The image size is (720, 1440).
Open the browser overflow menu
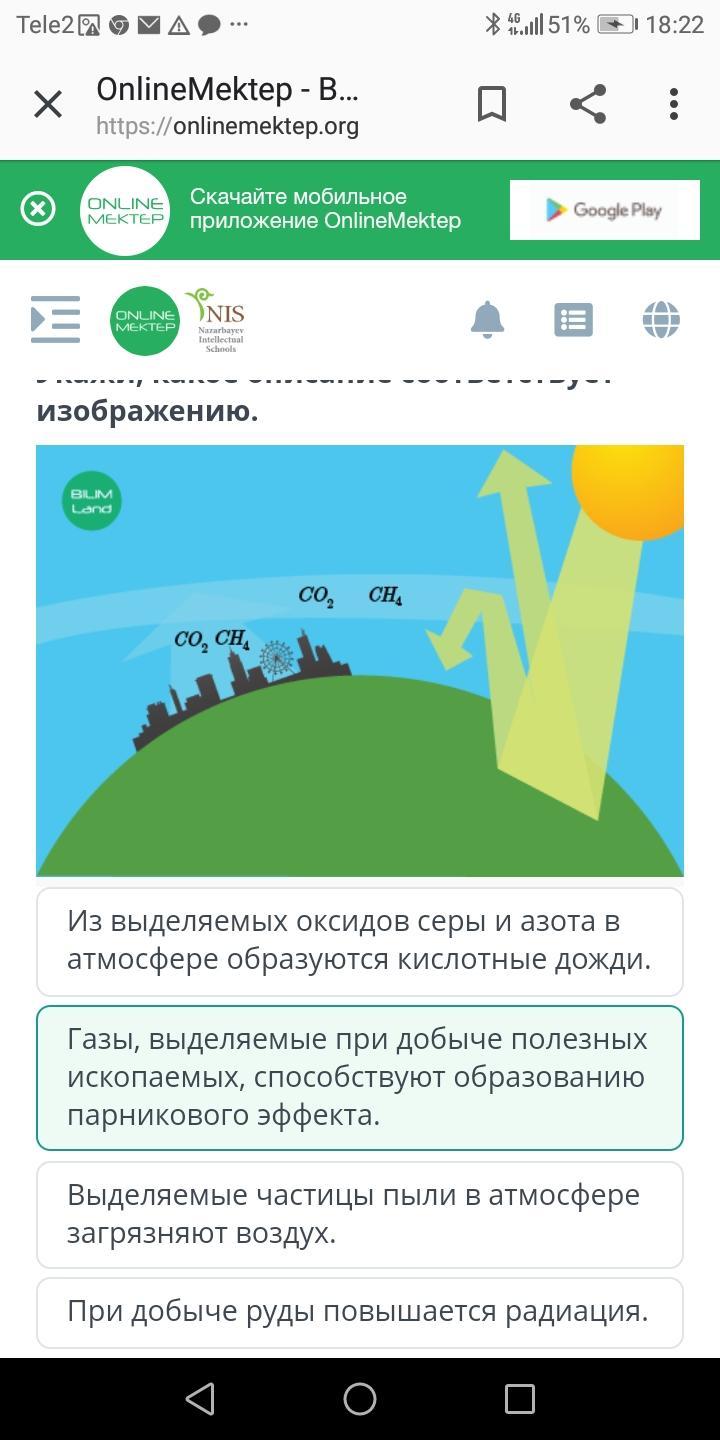tap(673, 104)
